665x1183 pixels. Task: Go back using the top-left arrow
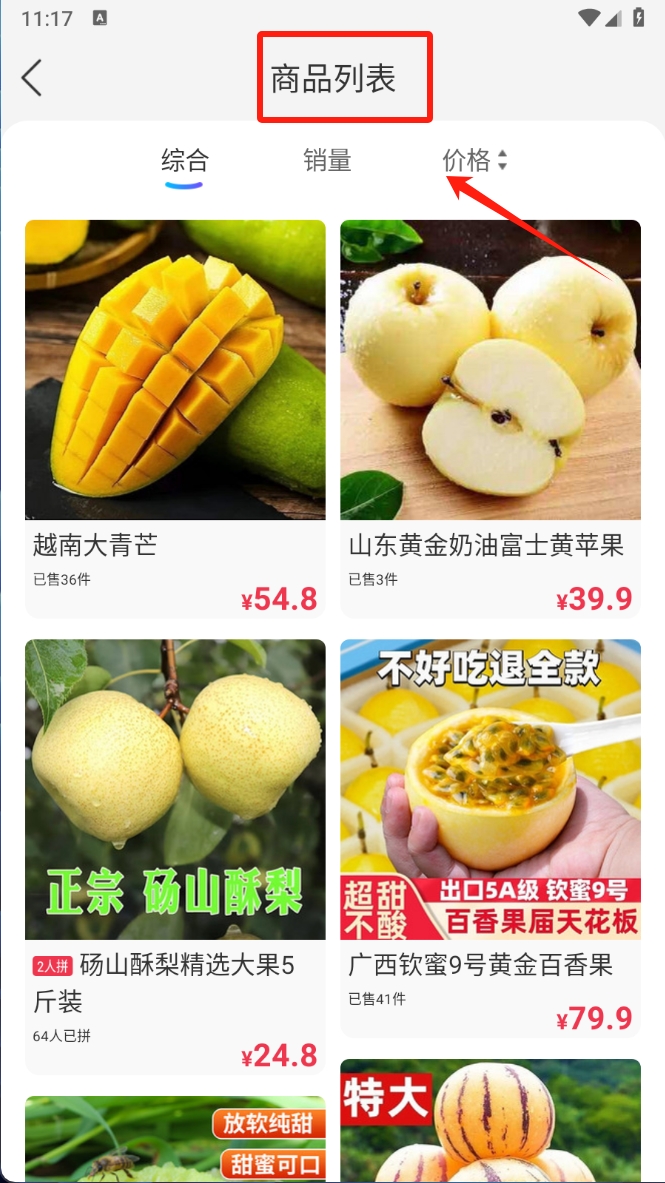coord(32,78)
